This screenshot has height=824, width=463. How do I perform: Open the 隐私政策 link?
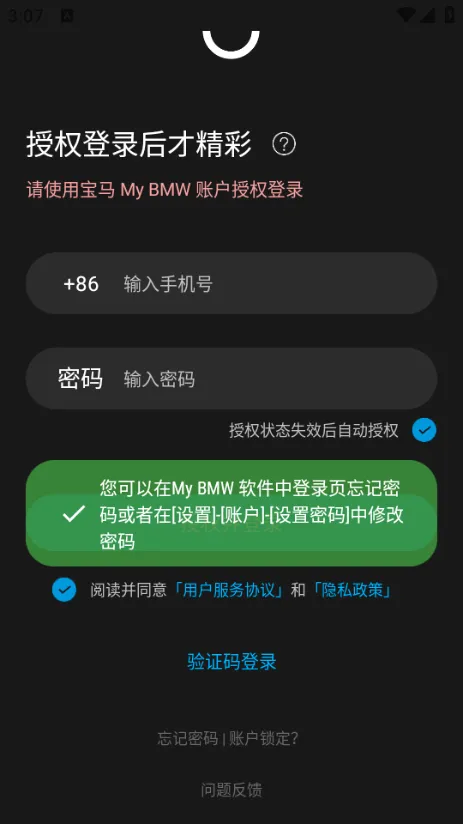pos(352,590)
